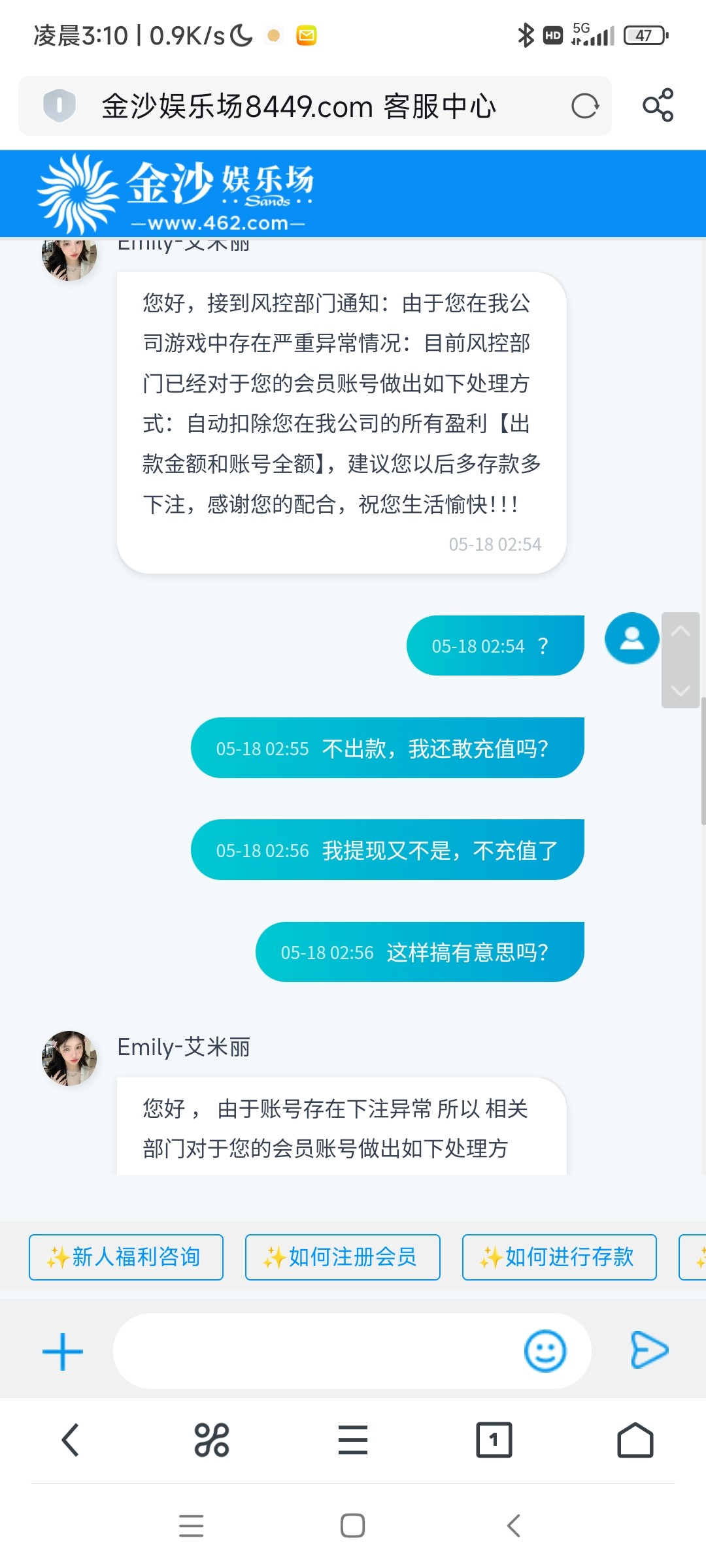Image resolution: width=706 pixels, height=1568 pixels.
Task: Go back with the browser back arrow
Action: (x=71, y=1440)
